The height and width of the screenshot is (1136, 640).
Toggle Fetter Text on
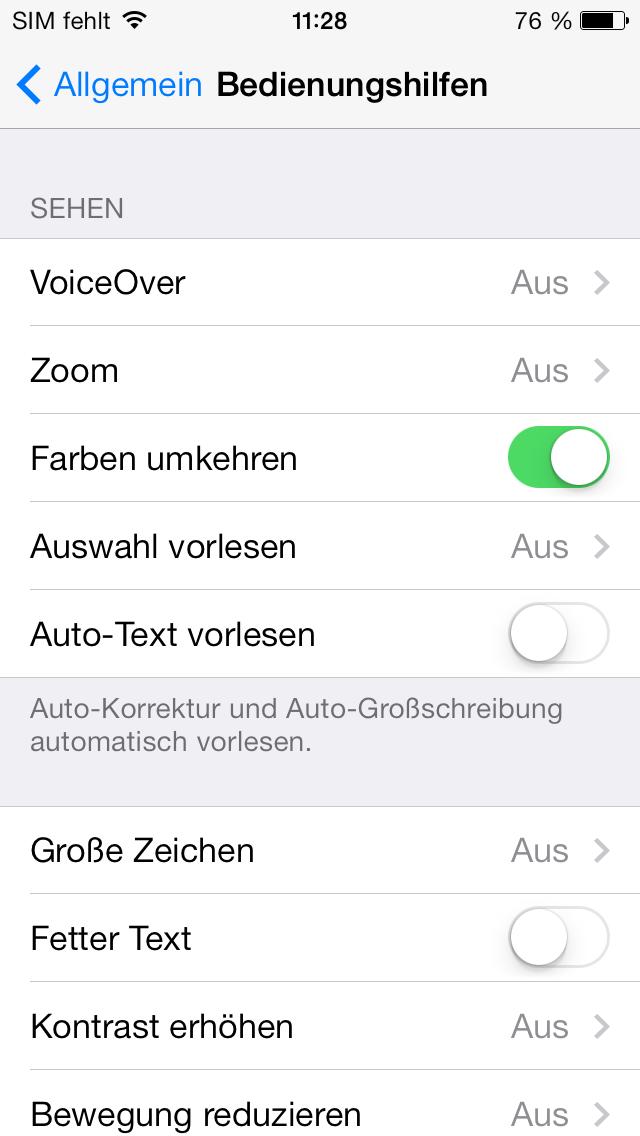(x=558, y=937)
